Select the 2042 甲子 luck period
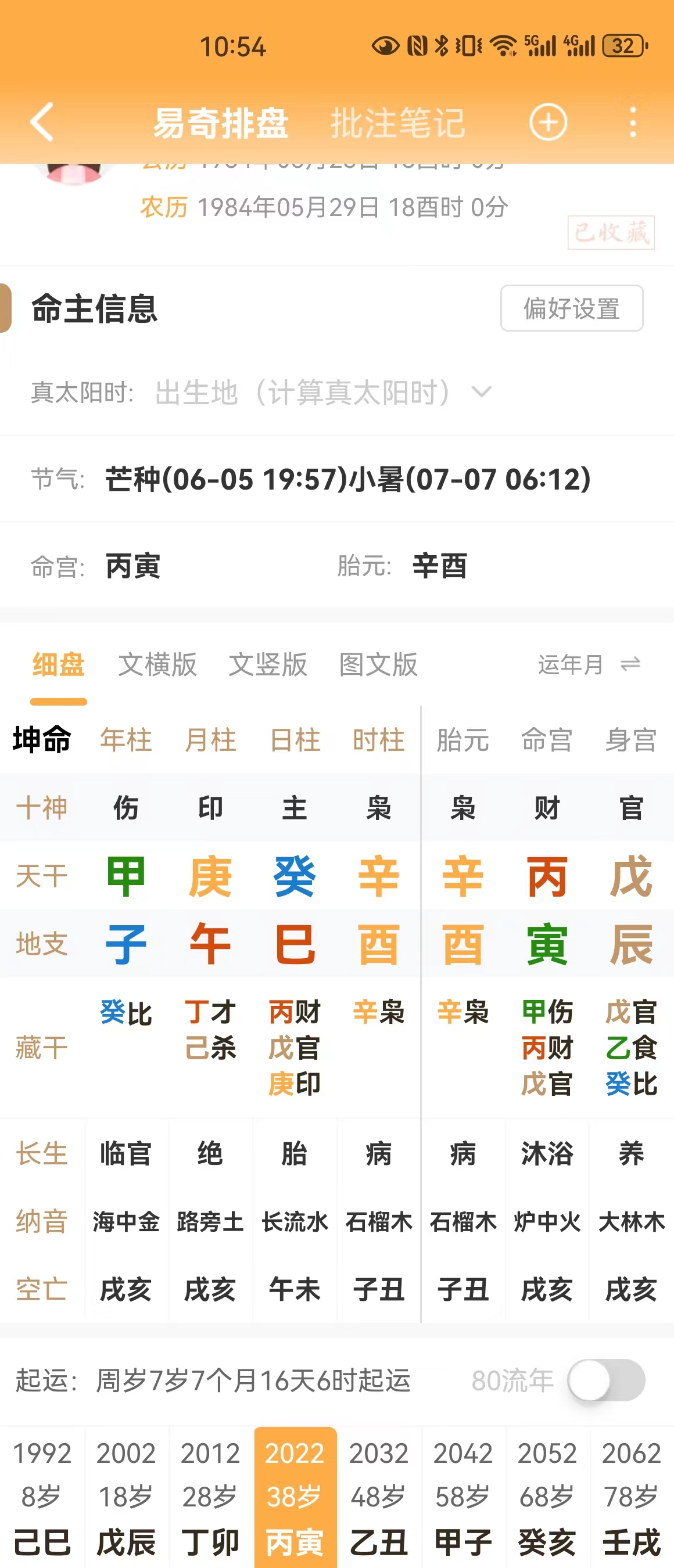 tap(463, 1497)
